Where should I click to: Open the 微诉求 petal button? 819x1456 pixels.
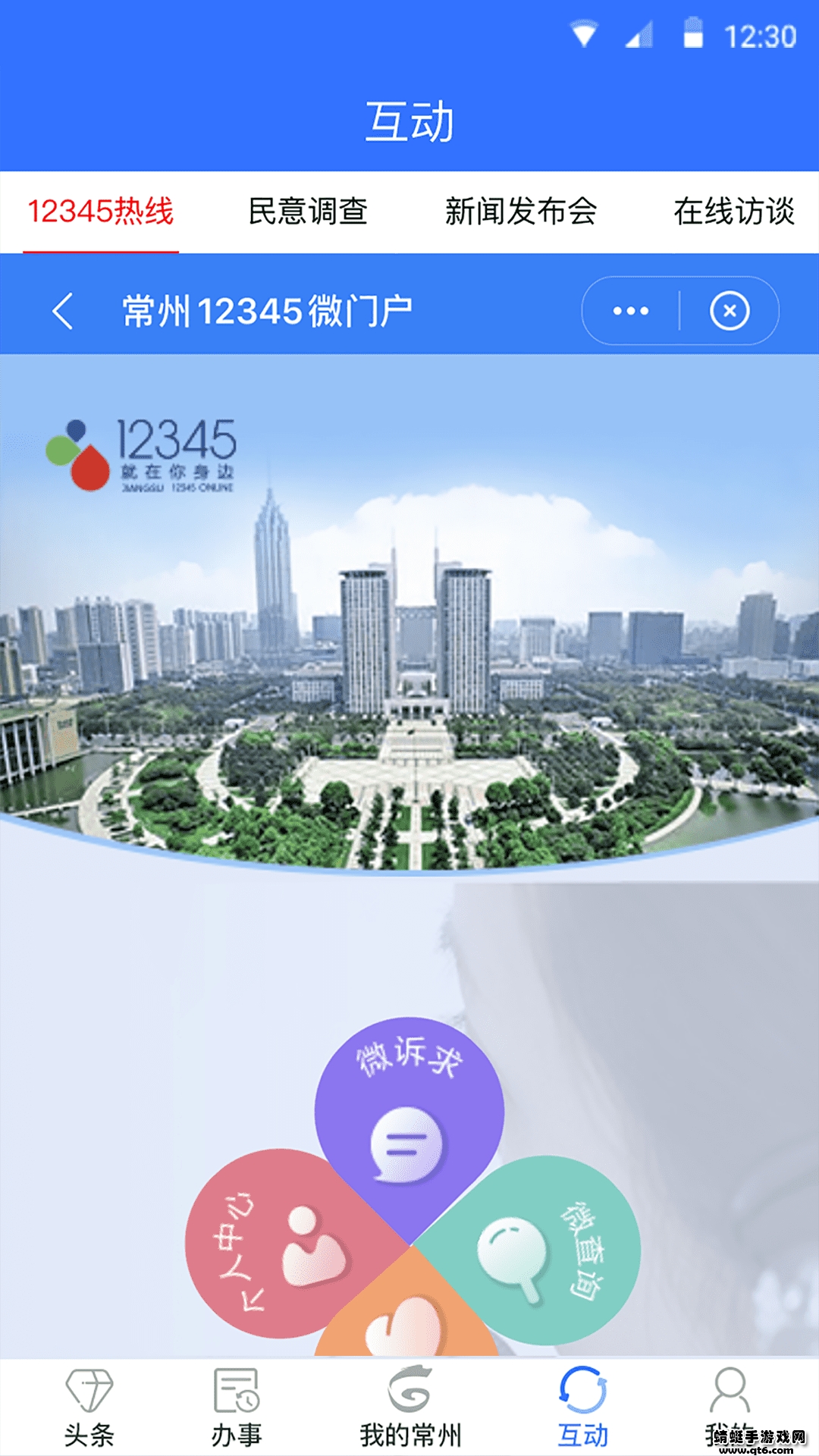coord(408,1115)
